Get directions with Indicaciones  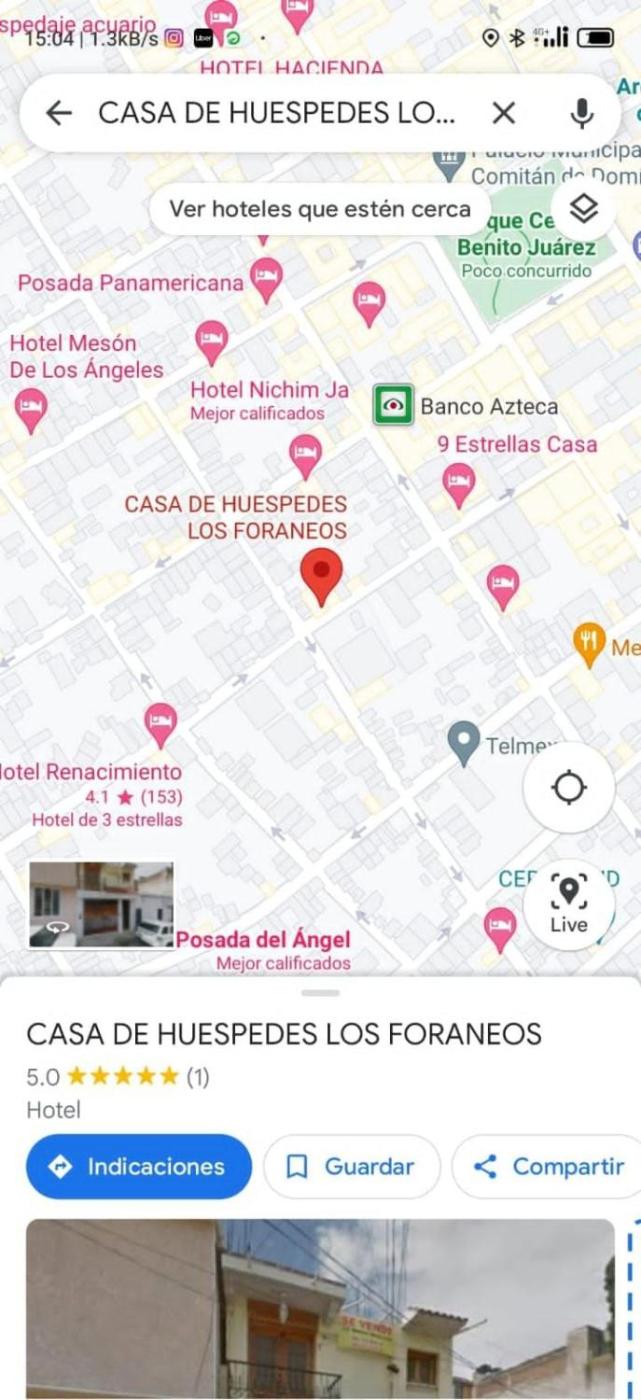(x=139, y=1166)
